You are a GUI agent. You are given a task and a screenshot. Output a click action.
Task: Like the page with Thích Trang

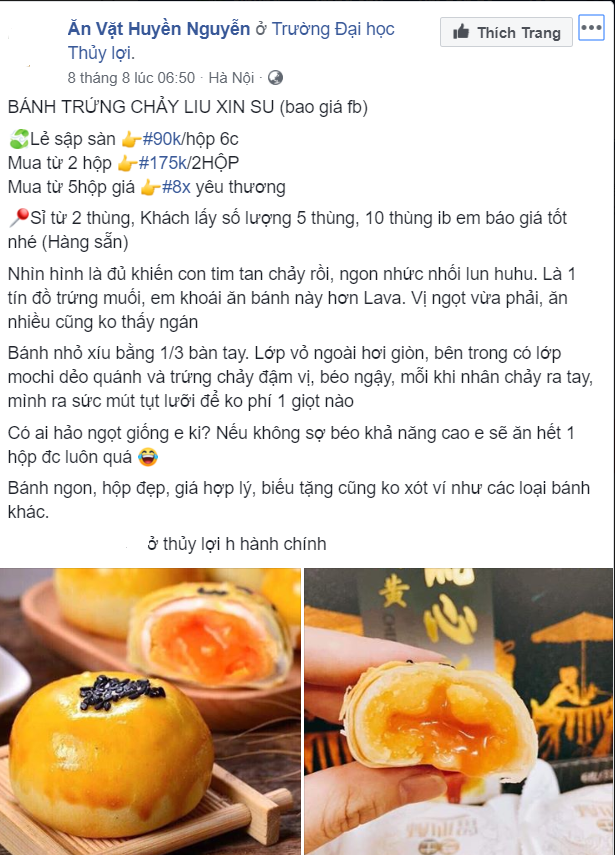pyautogui.click(x=507, y=33)
